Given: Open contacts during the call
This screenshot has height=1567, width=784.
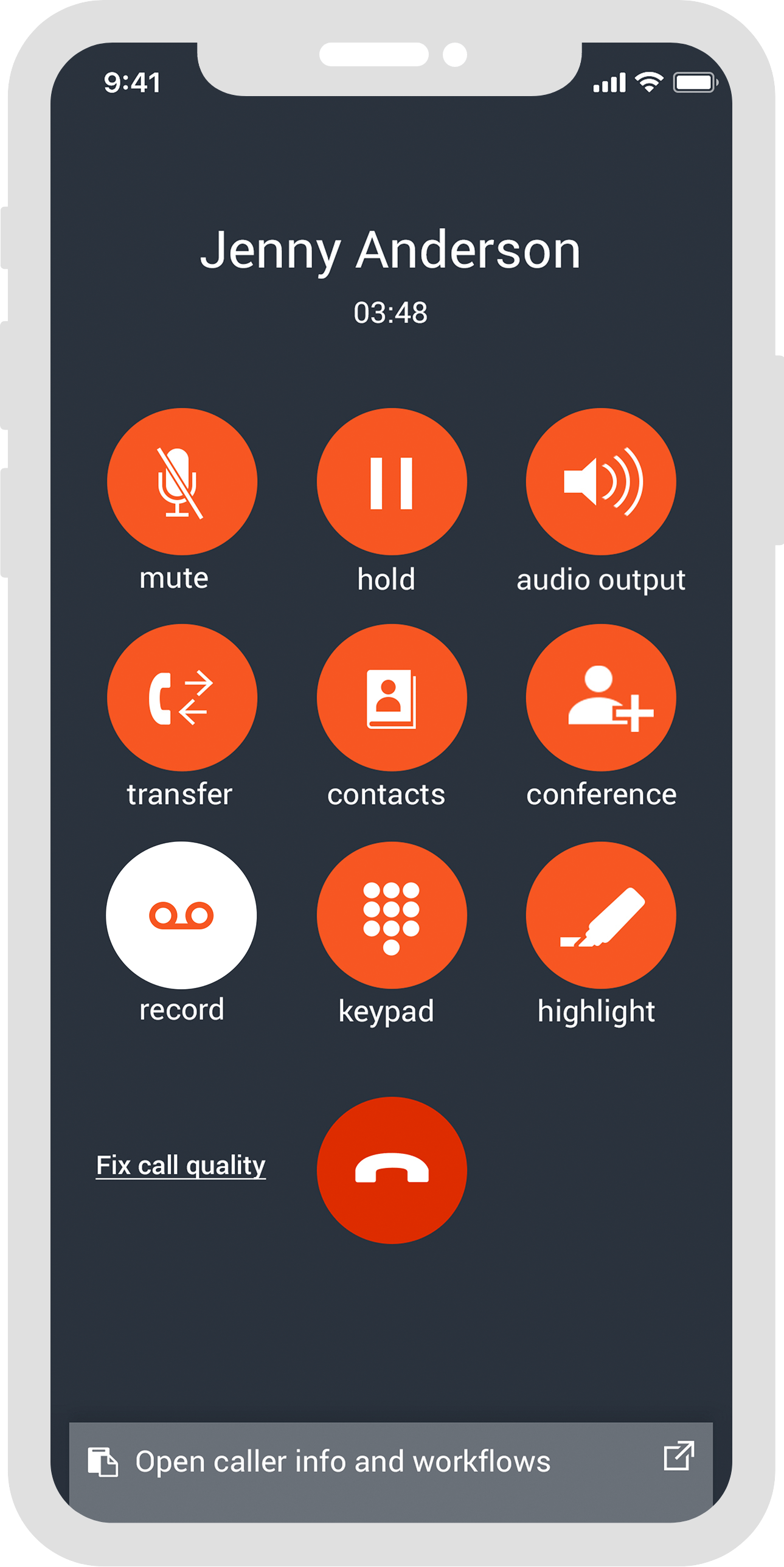Looking at the screenshot, I should click(392, 698).
